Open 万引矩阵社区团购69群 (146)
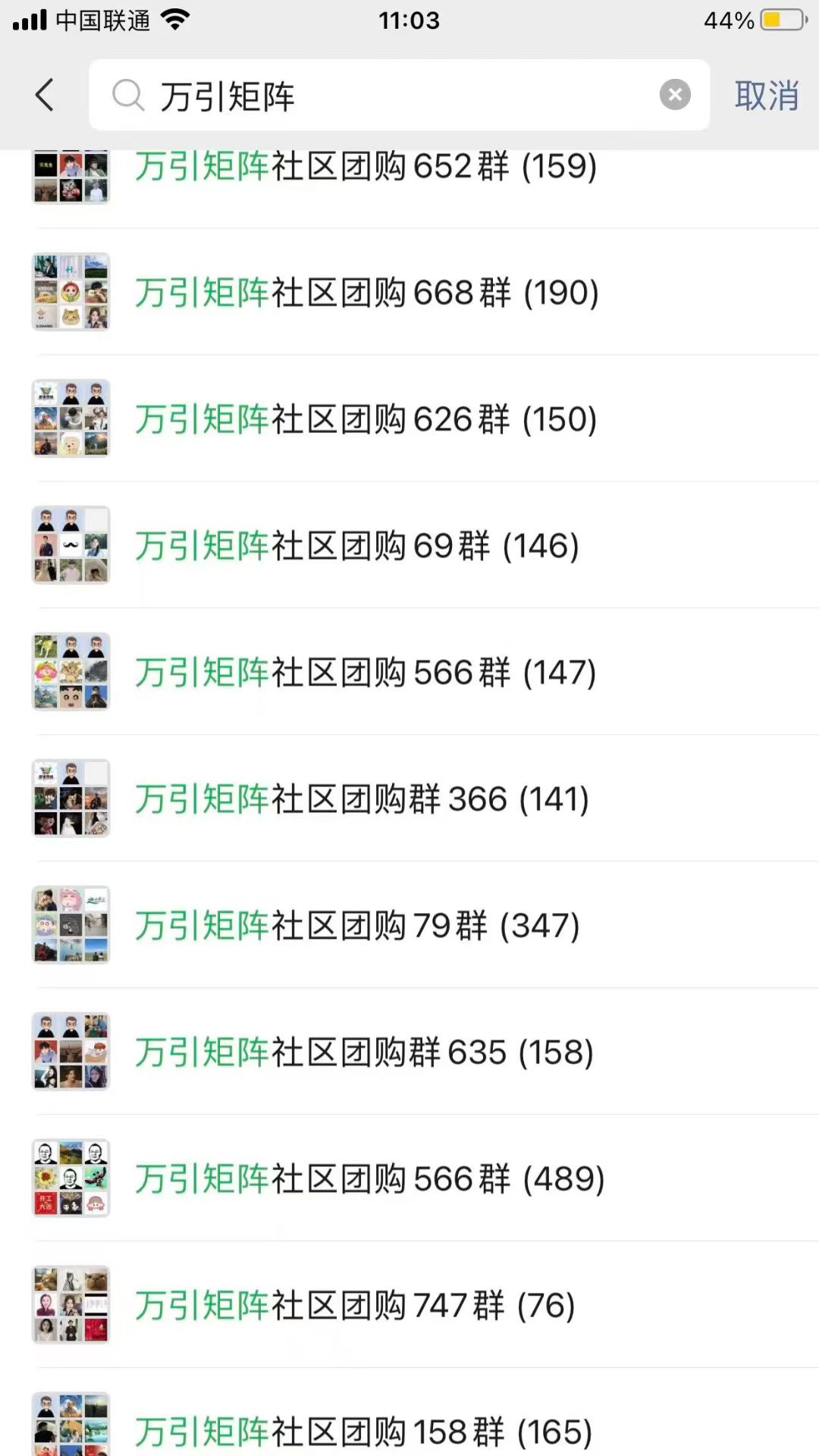The height and width of the screenshot is (1456, 819). click(356, 546)
